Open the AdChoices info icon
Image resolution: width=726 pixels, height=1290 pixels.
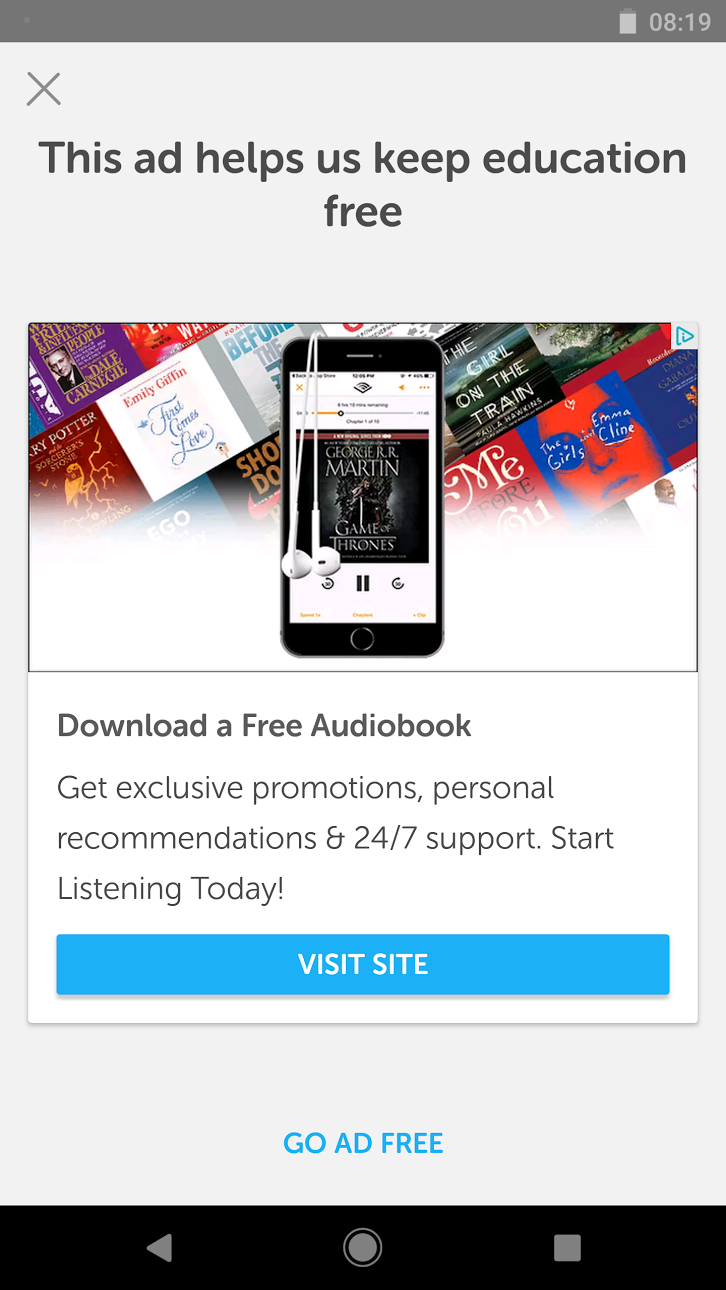tap(685, 336)
